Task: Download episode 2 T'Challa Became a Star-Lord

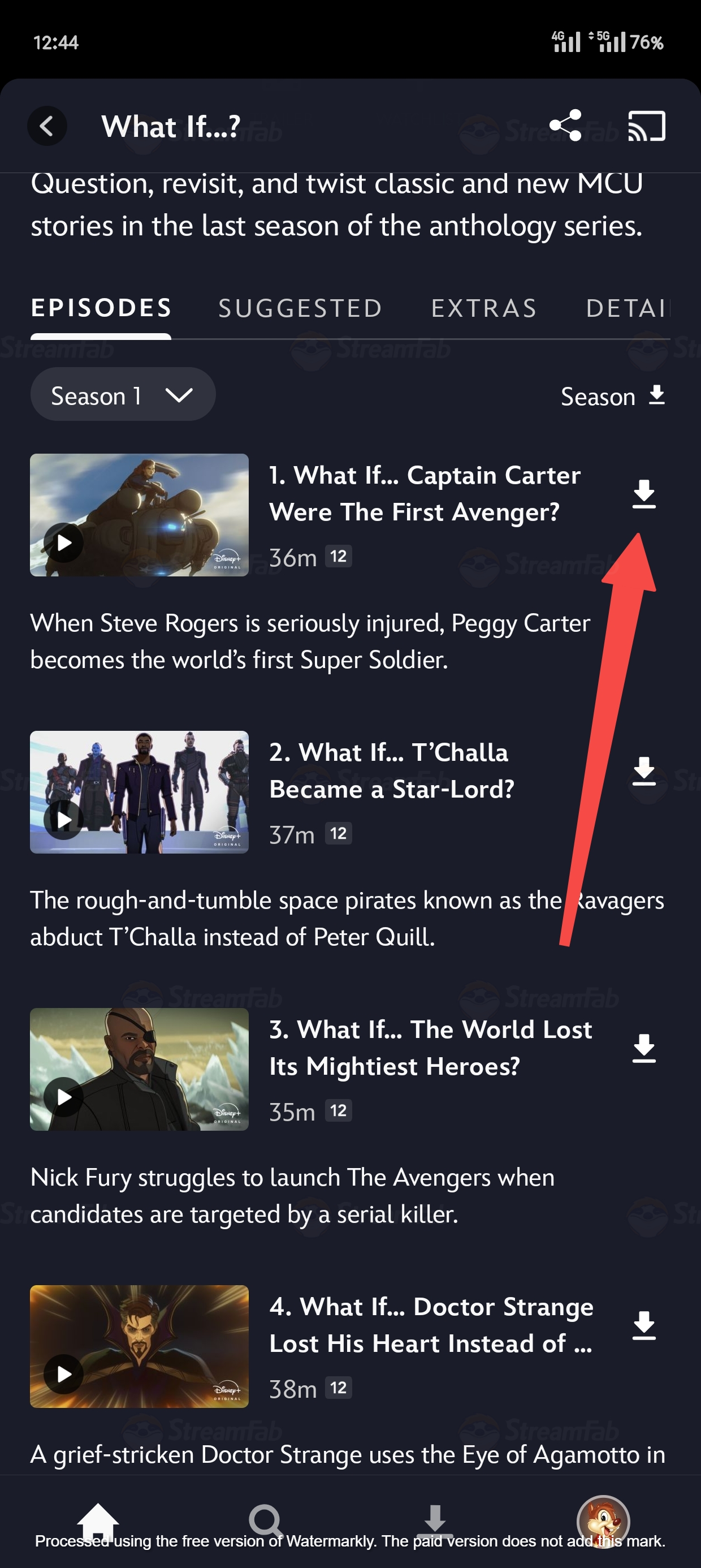Action: [644, 771]
